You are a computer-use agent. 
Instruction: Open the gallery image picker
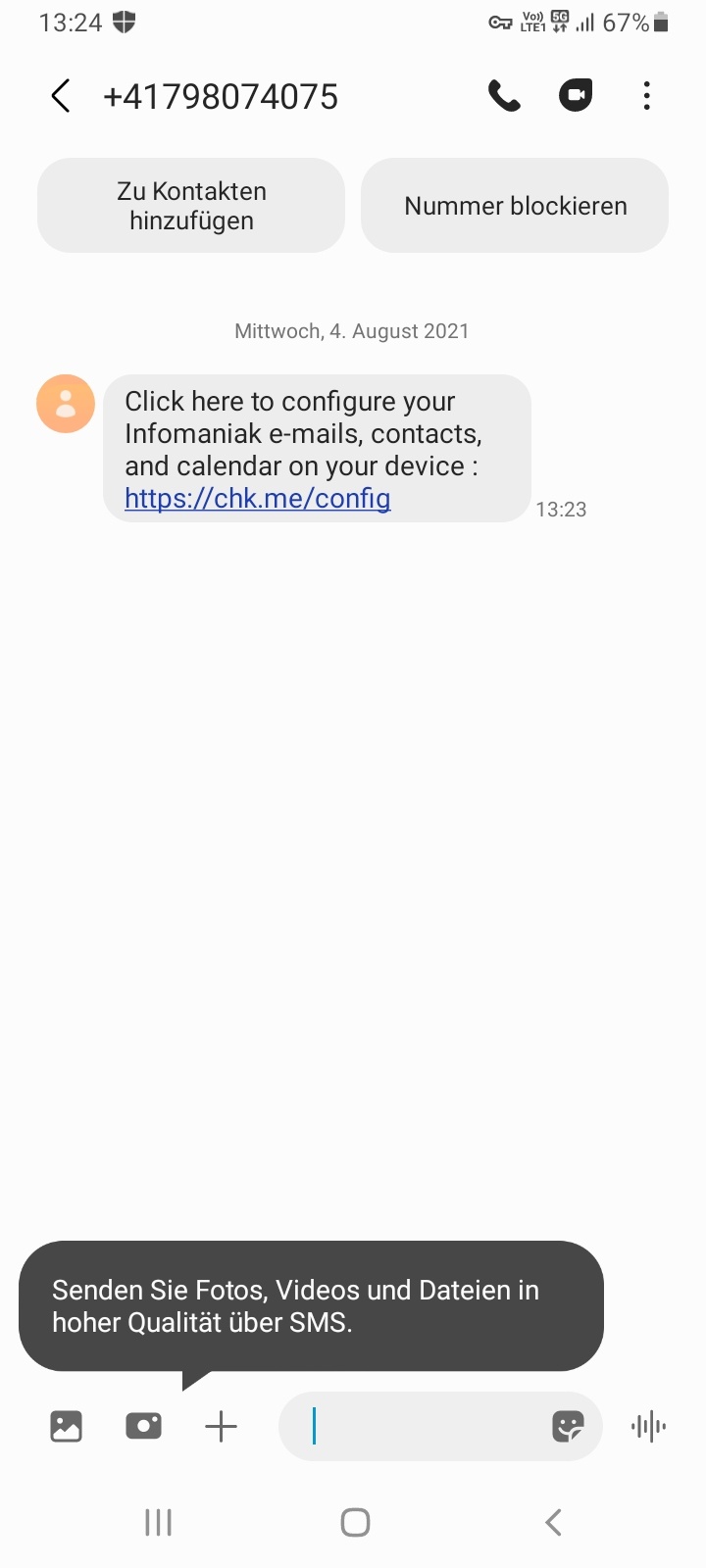click(x=66, y=1426)
